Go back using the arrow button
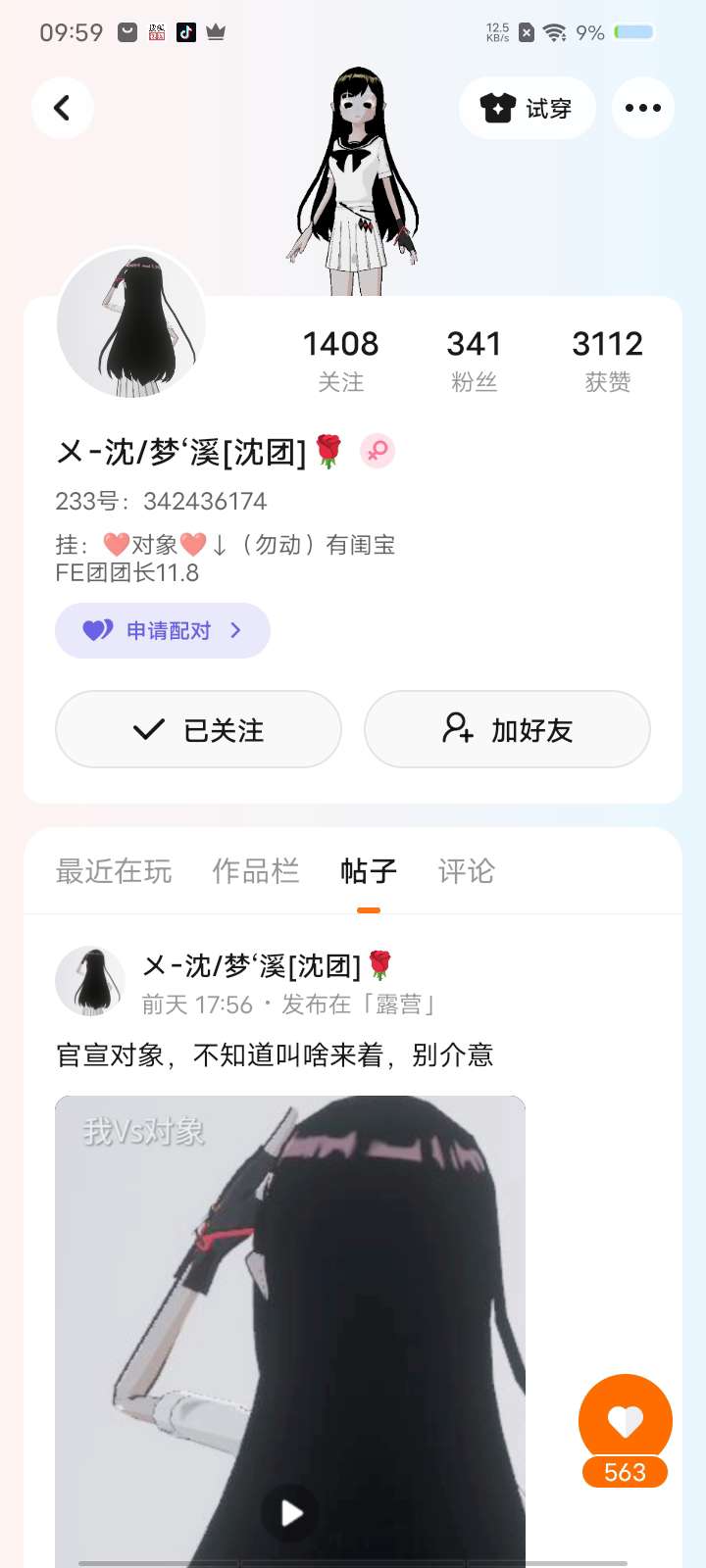Image resolution: width=706 pixels, height=1568 pixels. tap(62, 108)
